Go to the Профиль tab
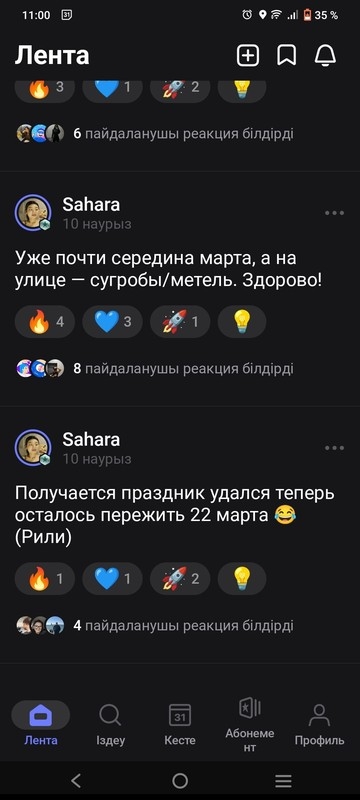Screen dimensions: 360x800 coord(320,725)
